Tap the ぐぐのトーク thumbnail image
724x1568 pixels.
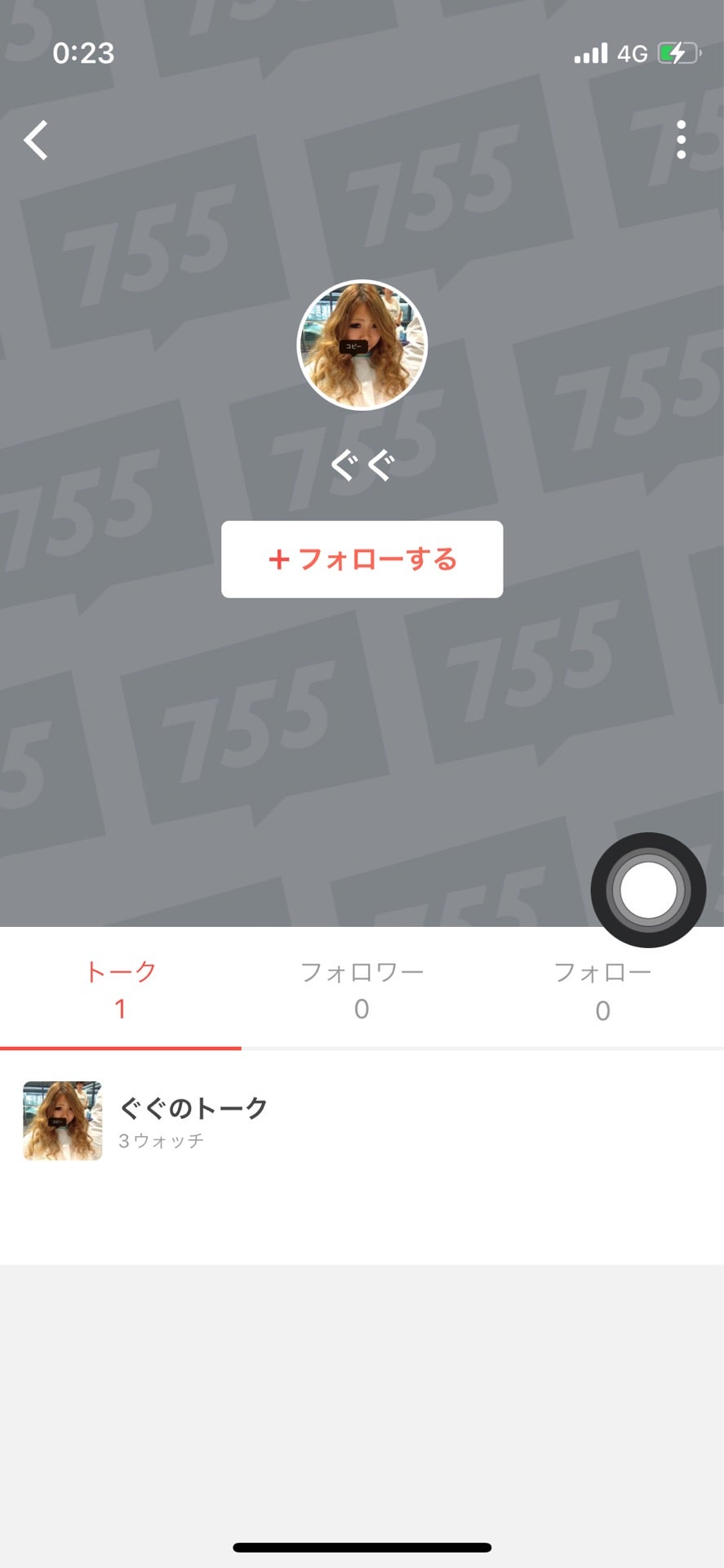pyautogui.click(x=61, y=1120)
